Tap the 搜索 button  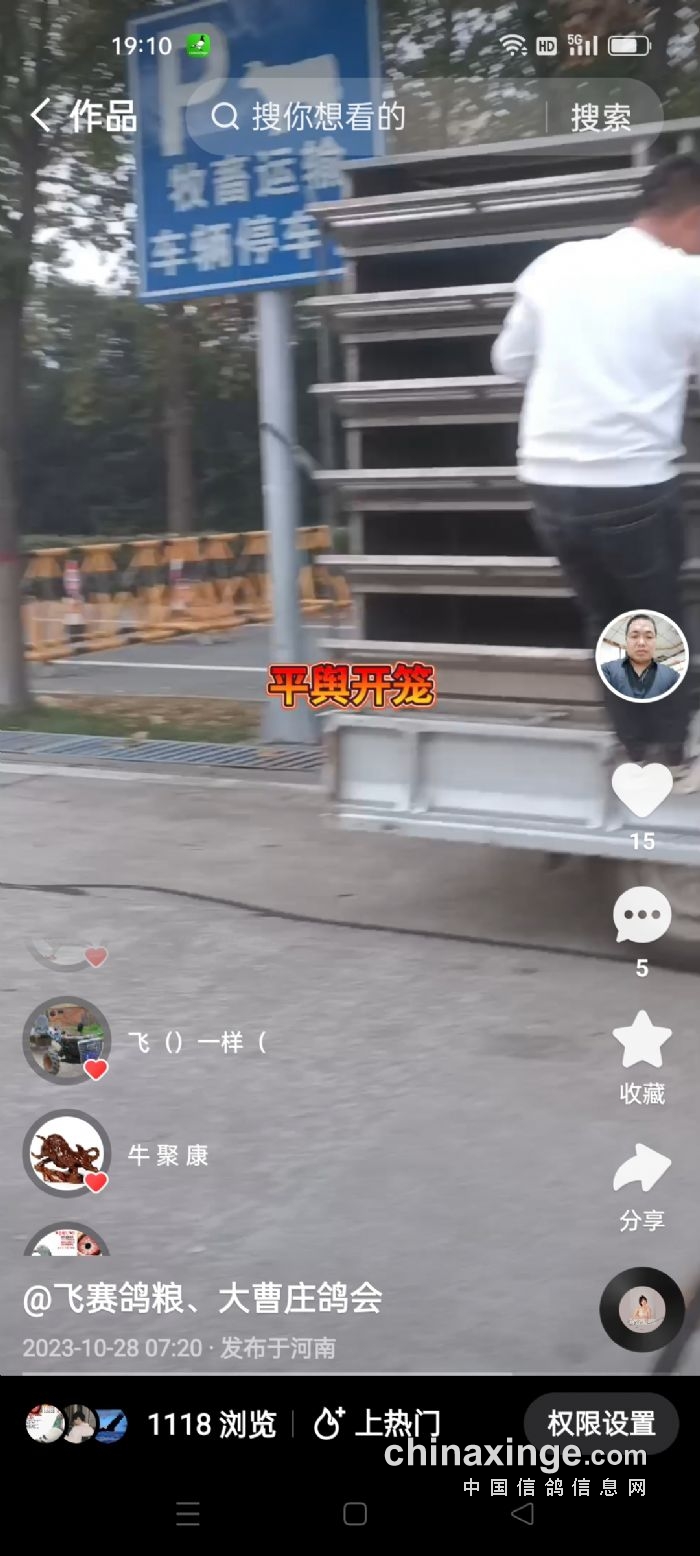click(x=601, y=118)
